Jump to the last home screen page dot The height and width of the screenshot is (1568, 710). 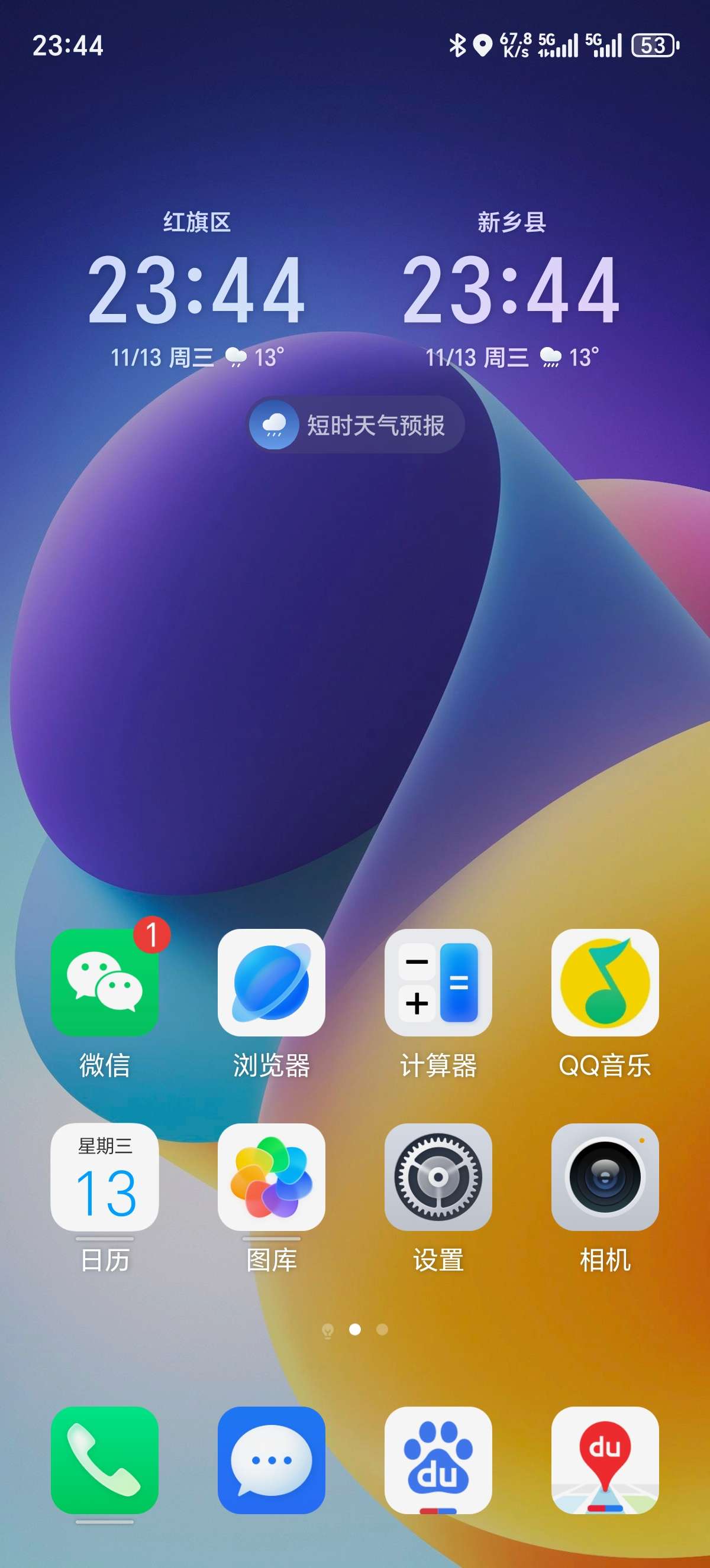click(x=382, y=1329)
